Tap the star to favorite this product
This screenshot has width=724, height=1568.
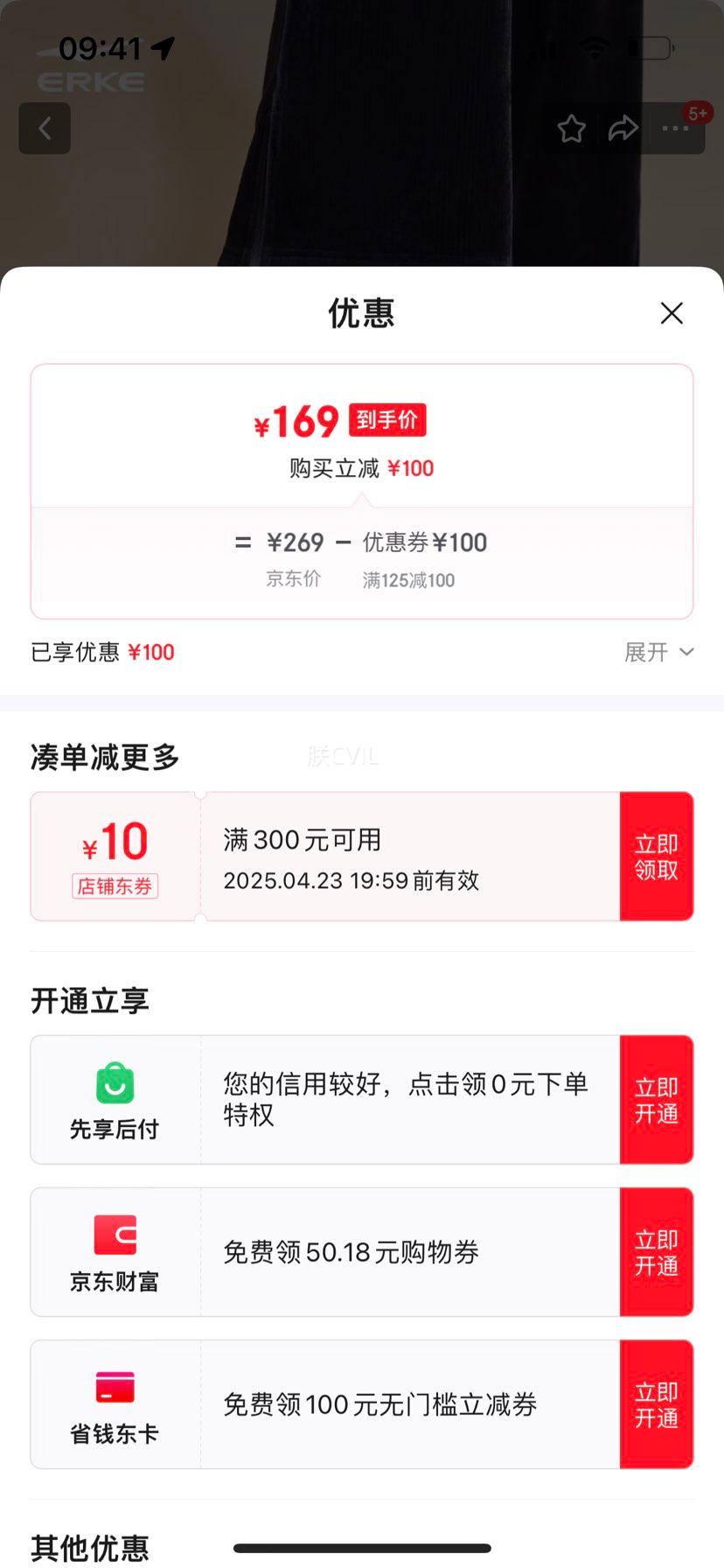571,128
